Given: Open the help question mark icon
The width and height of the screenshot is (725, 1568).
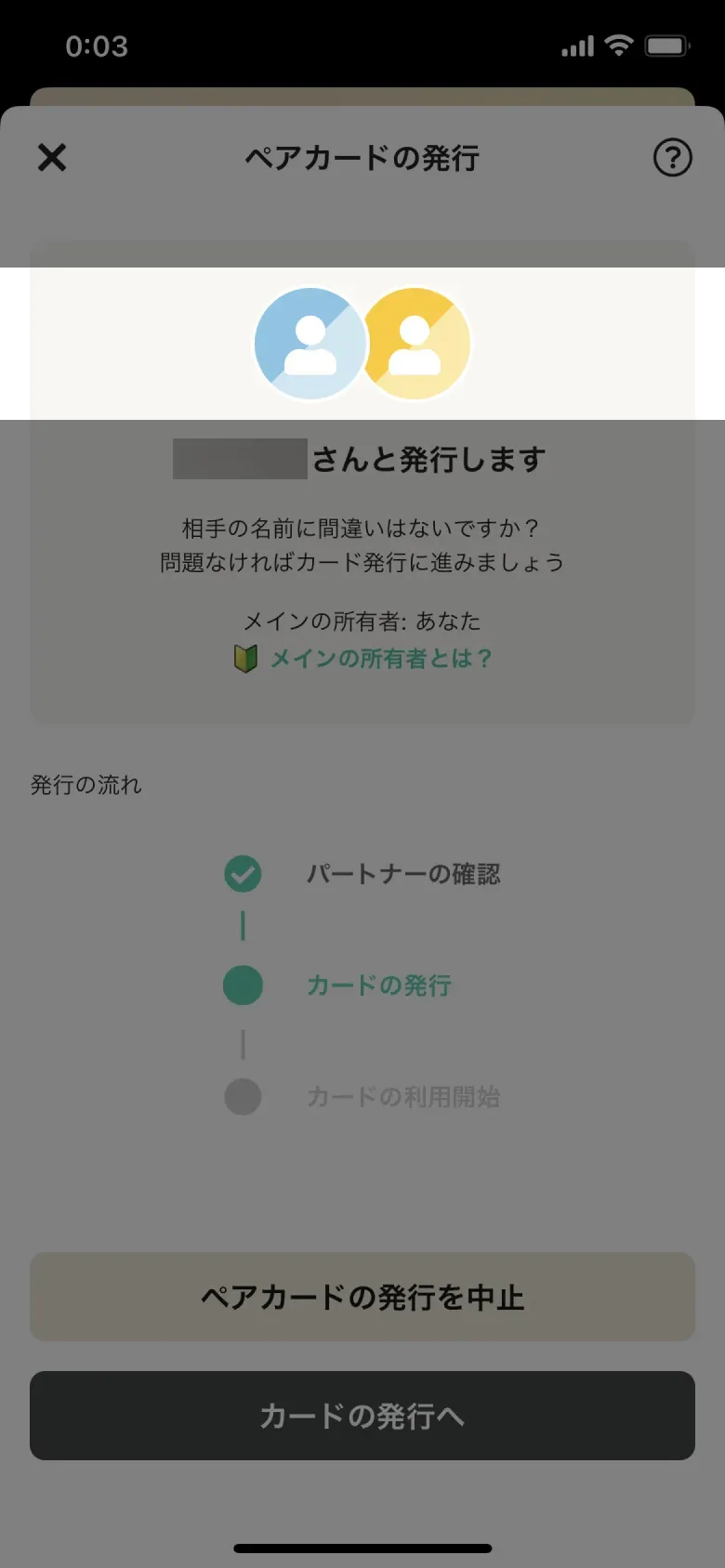Looking at the screenshot, I should click(x=672, y=158).
